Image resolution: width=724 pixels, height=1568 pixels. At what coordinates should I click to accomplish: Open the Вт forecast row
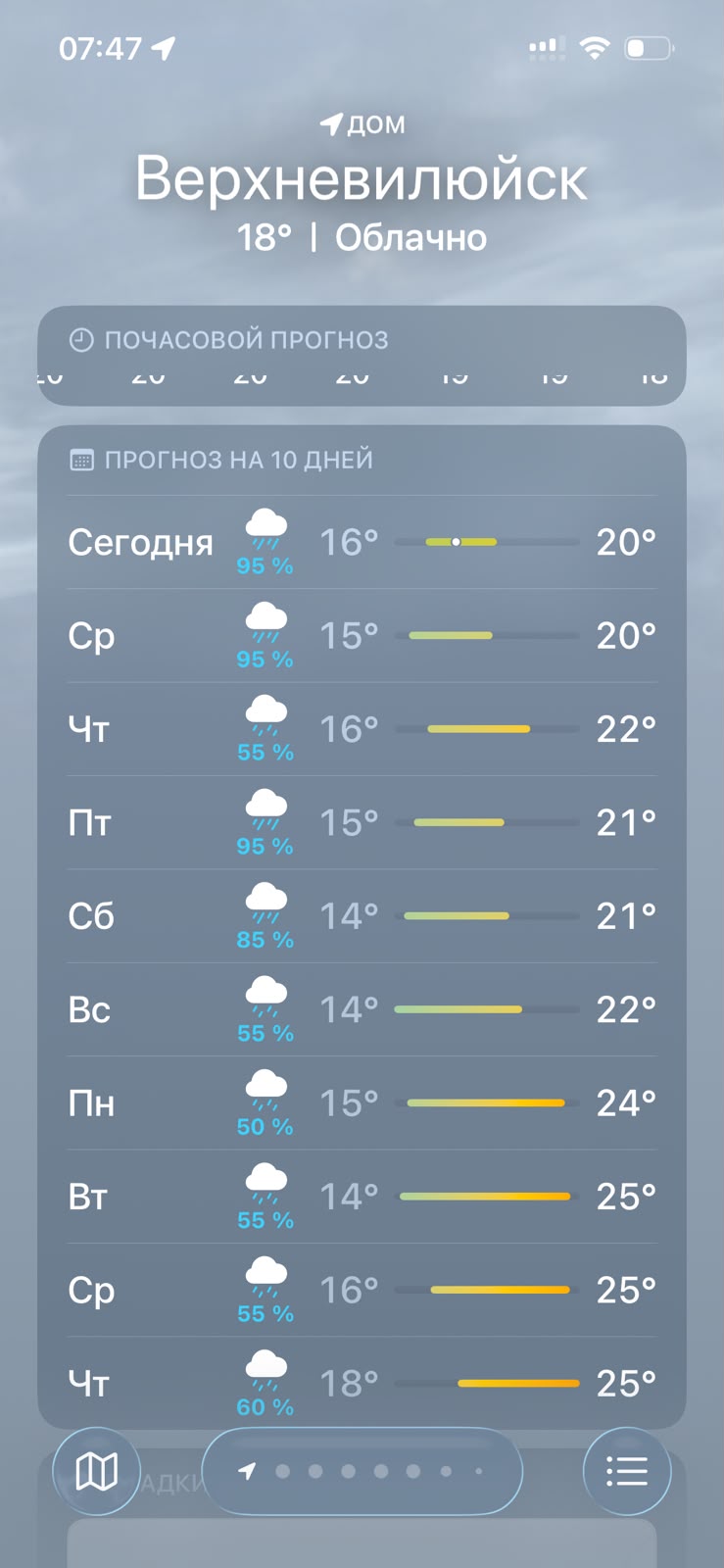[362, 1197]
